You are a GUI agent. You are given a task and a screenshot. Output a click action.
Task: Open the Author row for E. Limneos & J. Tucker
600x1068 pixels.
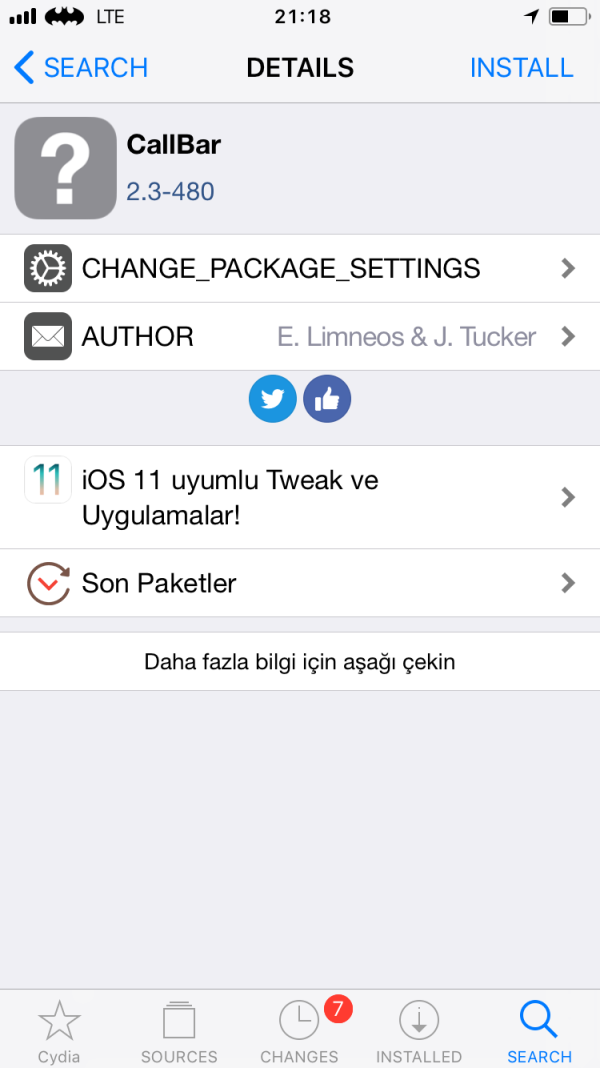tap(300, 337)
